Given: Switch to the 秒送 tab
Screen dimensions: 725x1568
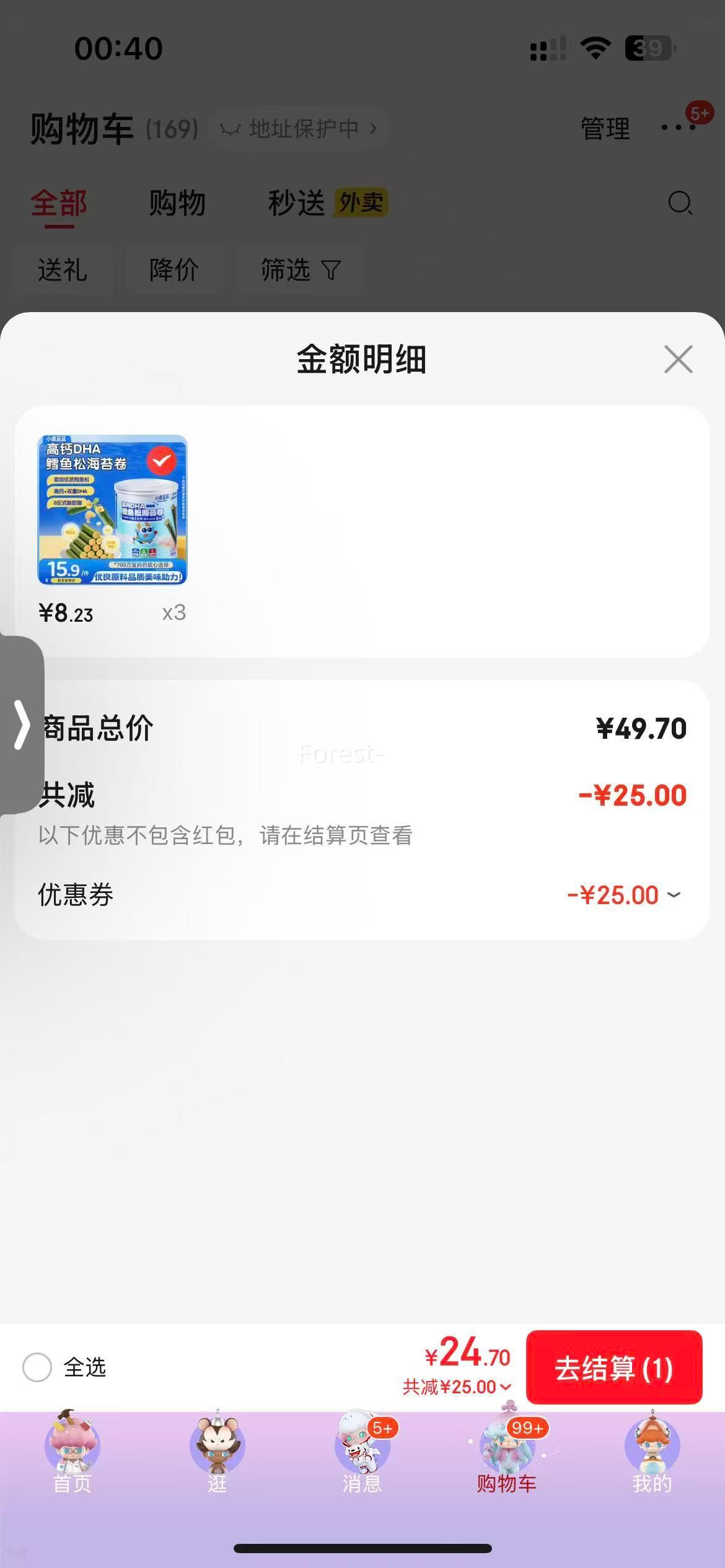Looking at the screenshot, I should point(296,204).
